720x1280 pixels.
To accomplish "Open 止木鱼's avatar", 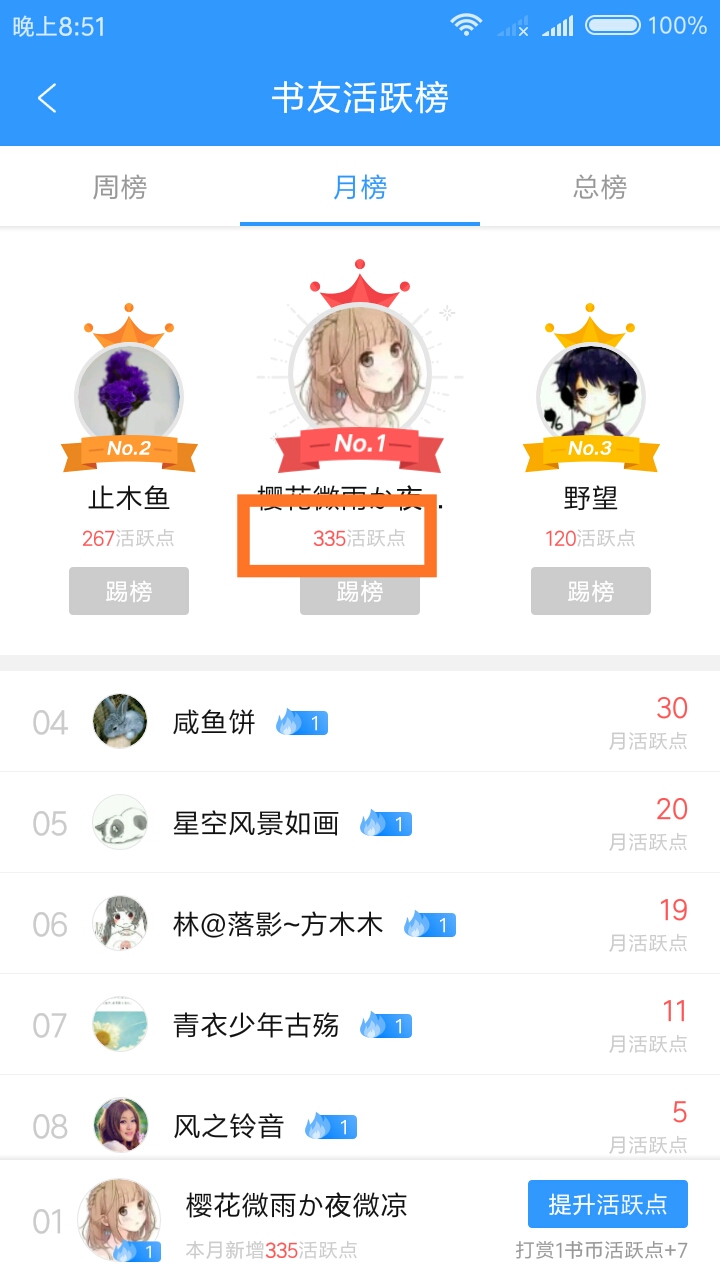I will pos(129,395).
